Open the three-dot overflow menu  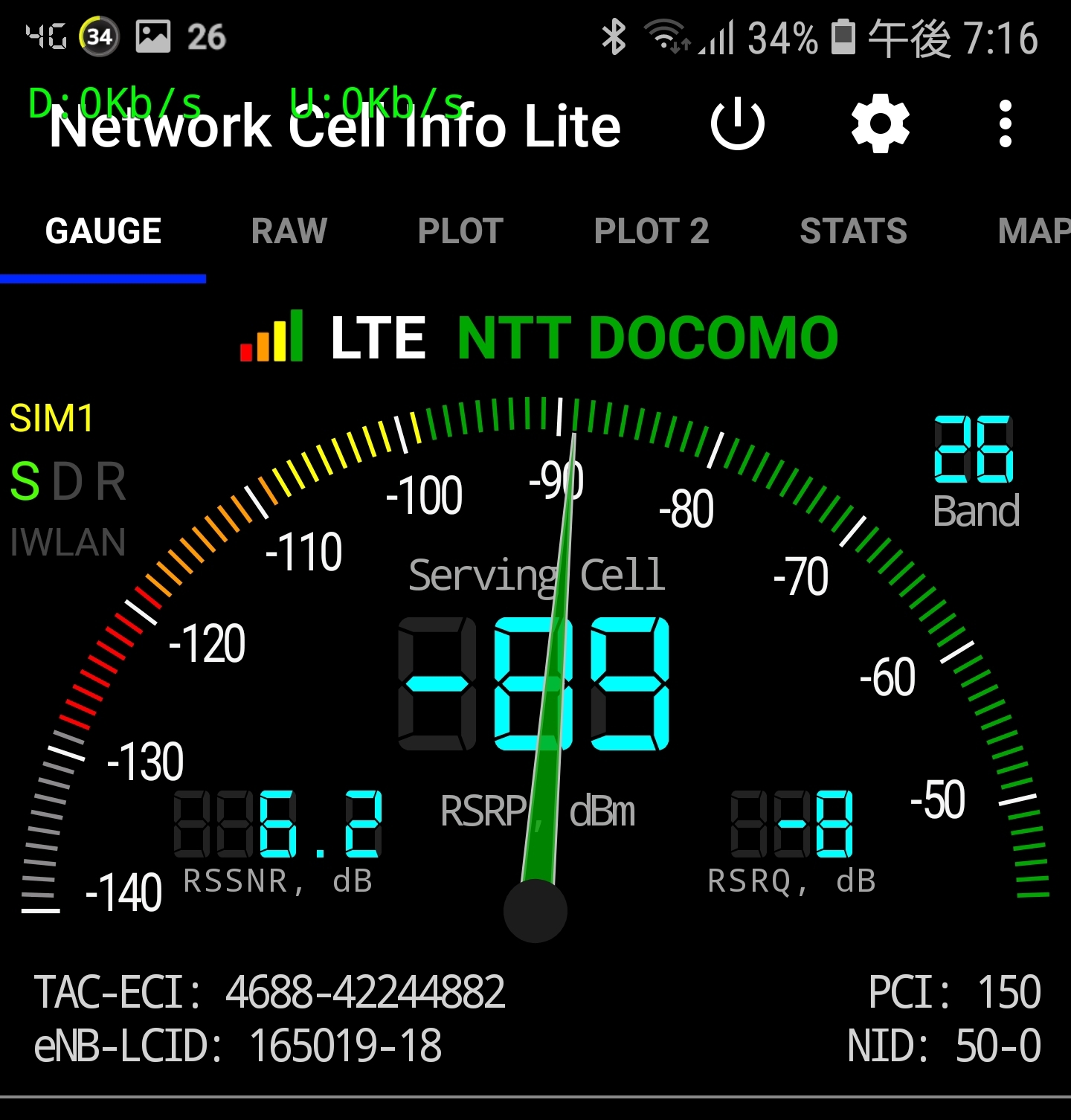[1005, 124]
